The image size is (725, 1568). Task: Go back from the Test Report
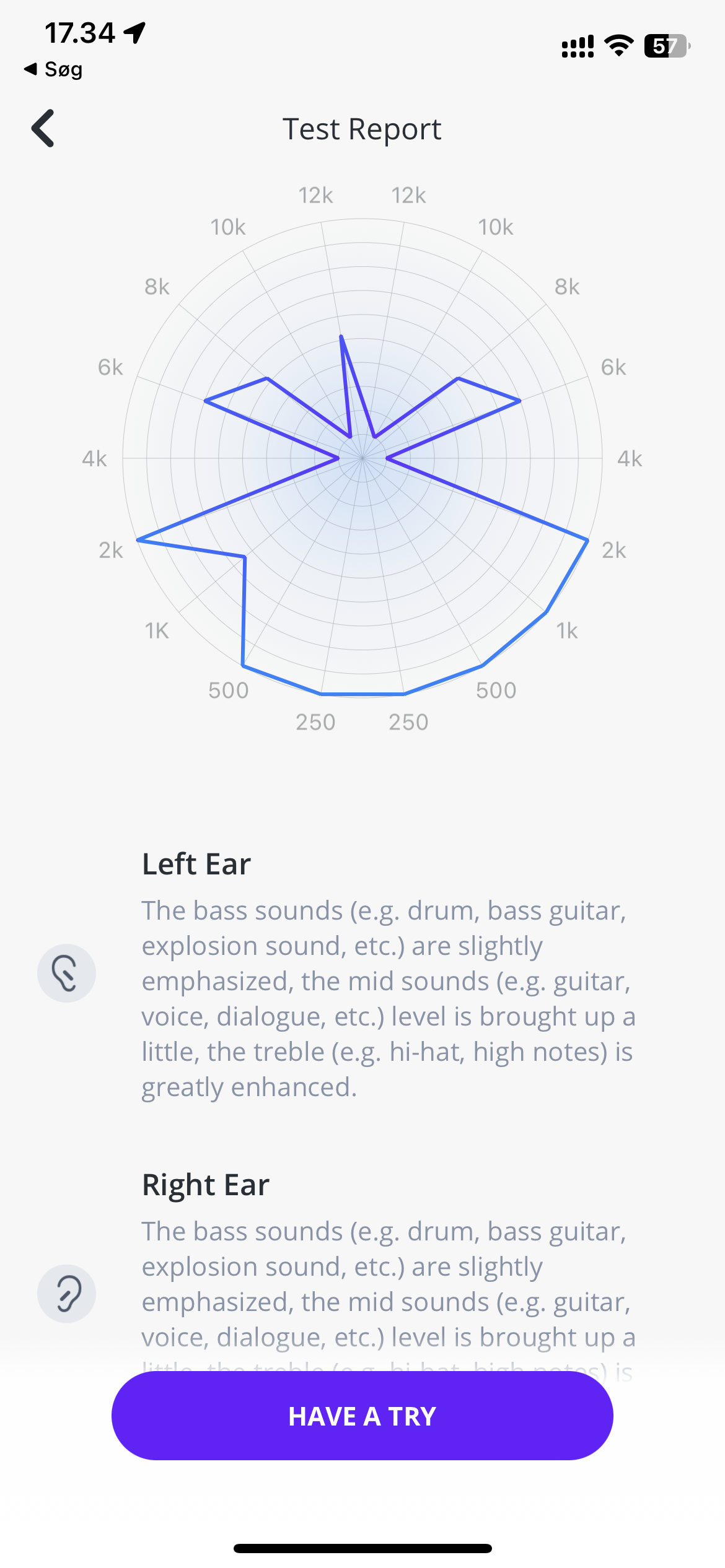[43, 128]
